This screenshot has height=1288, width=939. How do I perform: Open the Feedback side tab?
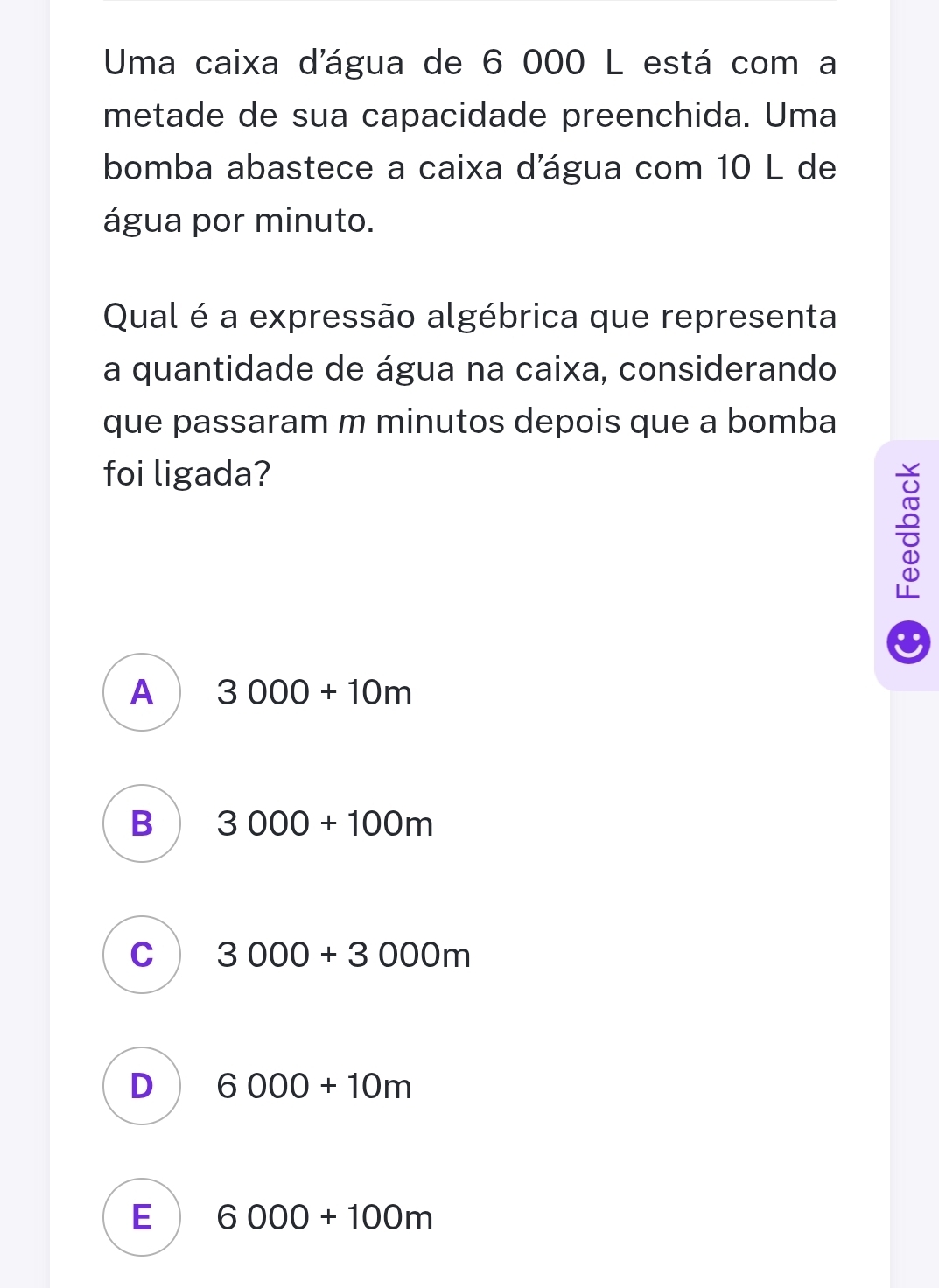[907, 566]
